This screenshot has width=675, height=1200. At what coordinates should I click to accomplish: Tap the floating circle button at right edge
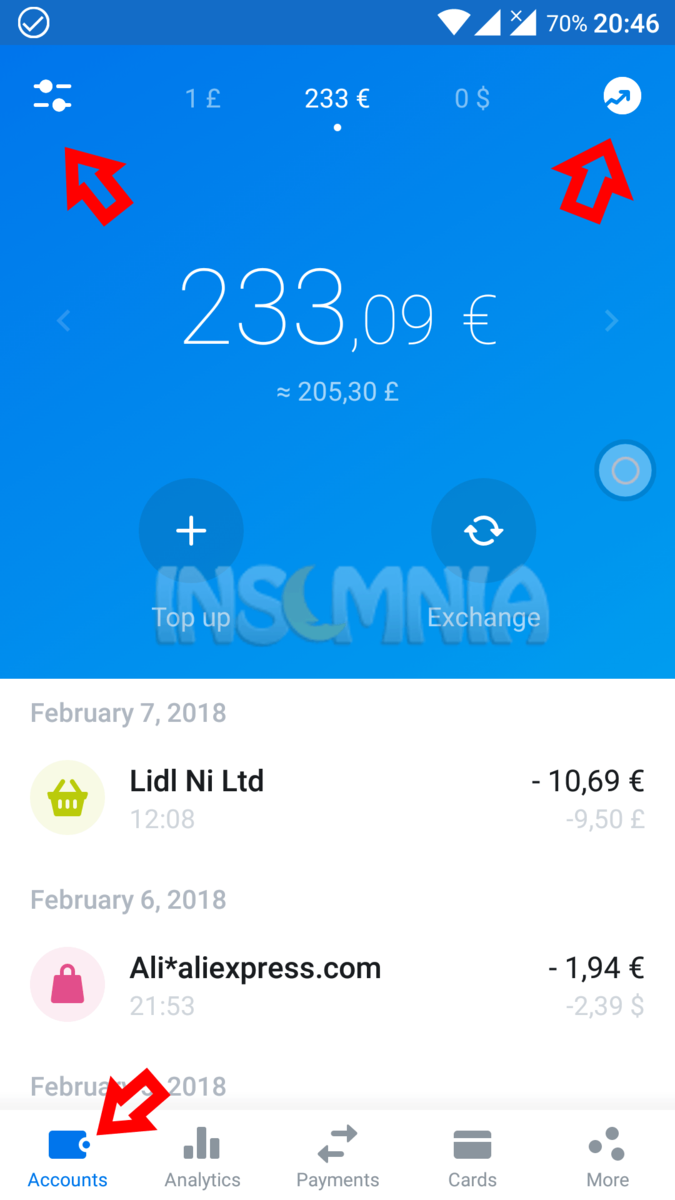click(x=625, y=470)
